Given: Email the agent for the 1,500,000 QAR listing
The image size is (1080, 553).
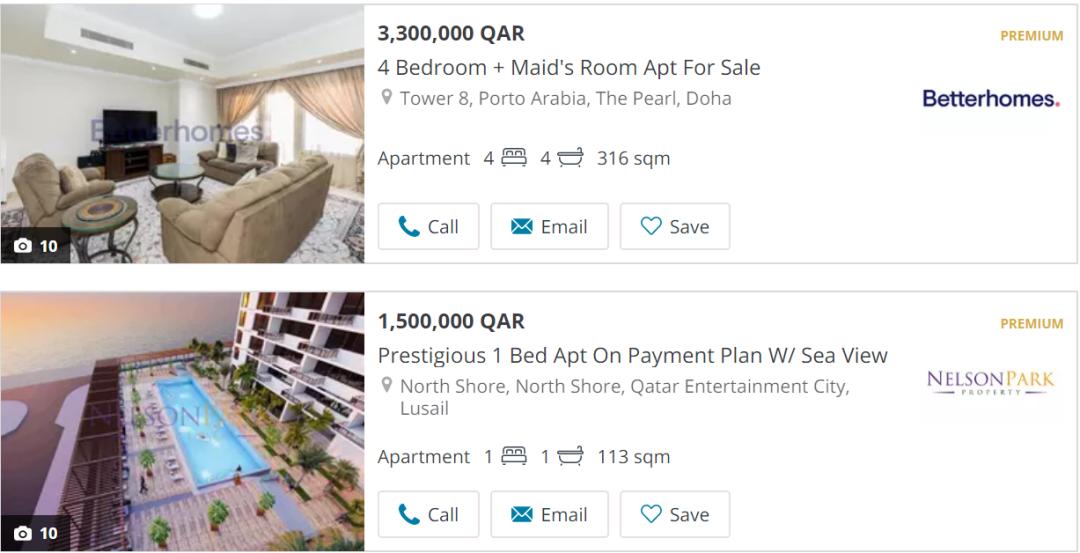Looking at the screenshot, I should [x=549, y=515].
